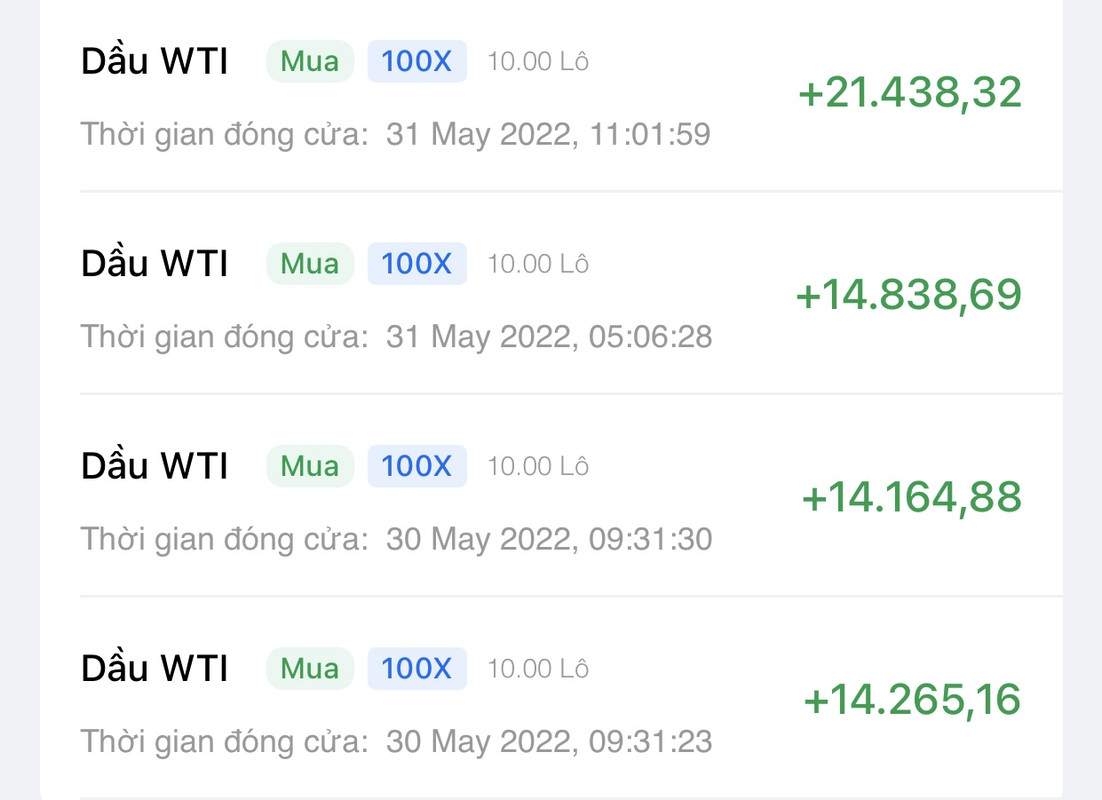View the WTI trade with +14.838,69 profit
The image size is (1102, 800).
coord(550,297)
